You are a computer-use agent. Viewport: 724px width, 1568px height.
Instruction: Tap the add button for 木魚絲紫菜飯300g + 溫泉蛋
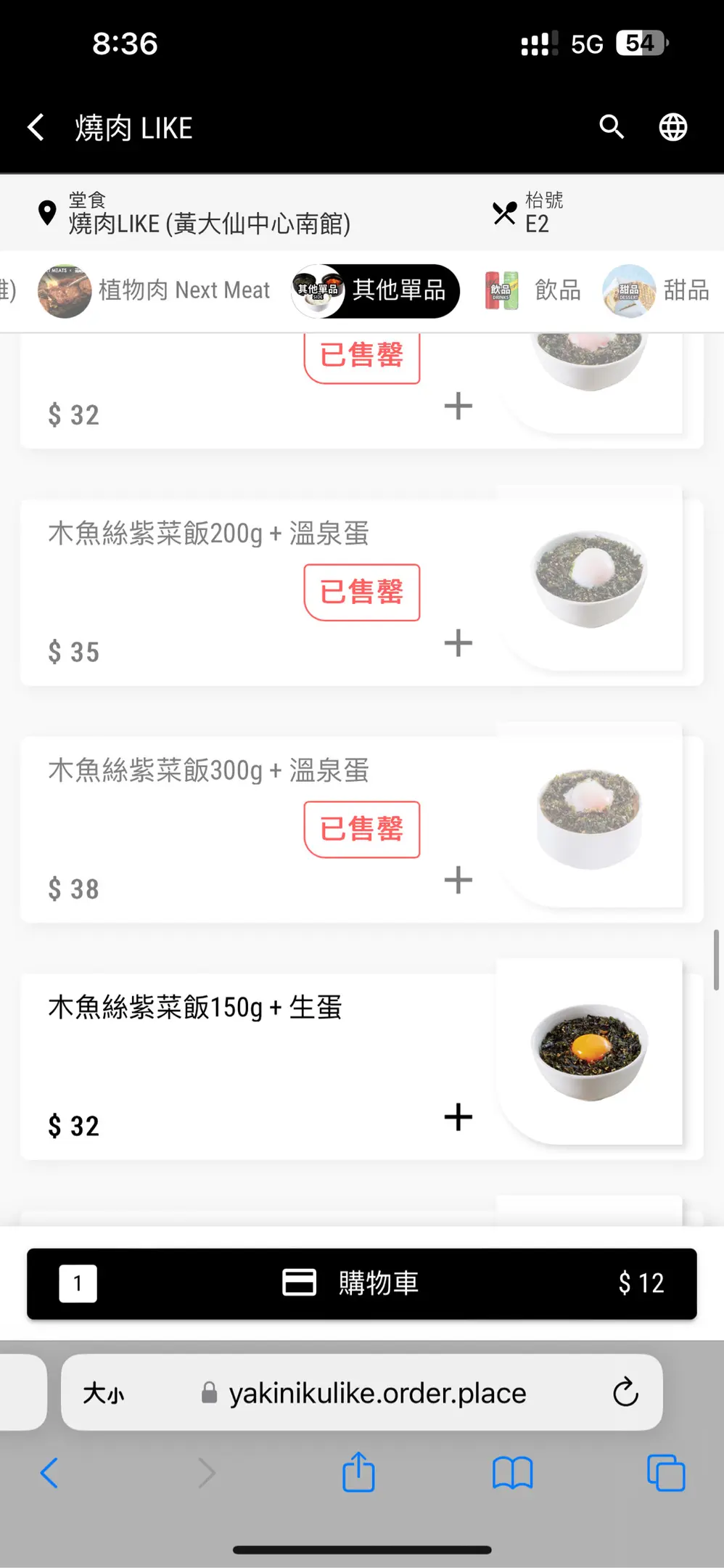[x=458, y=880]
